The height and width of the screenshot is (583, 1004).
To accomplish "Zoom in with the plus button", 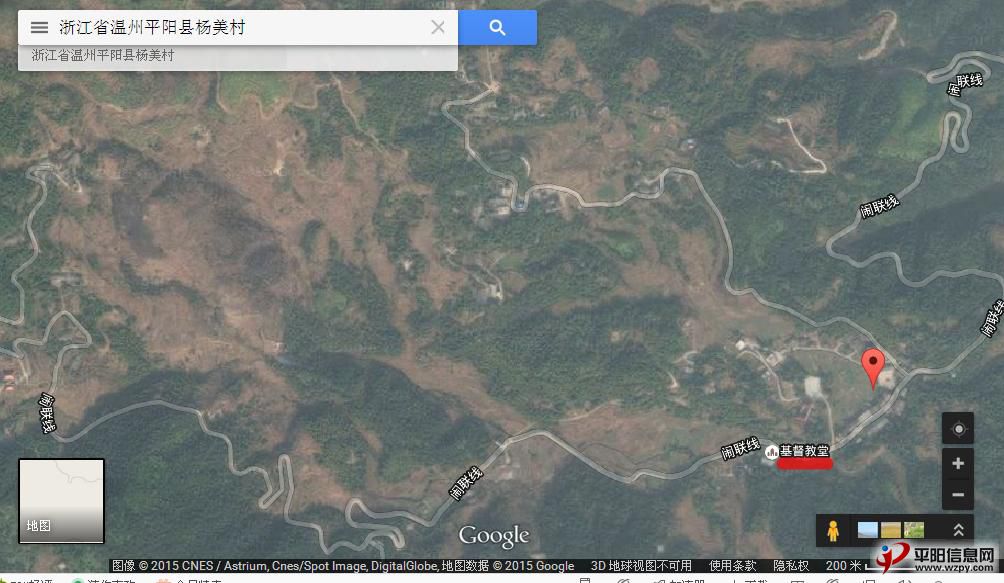I will point(957,463).
